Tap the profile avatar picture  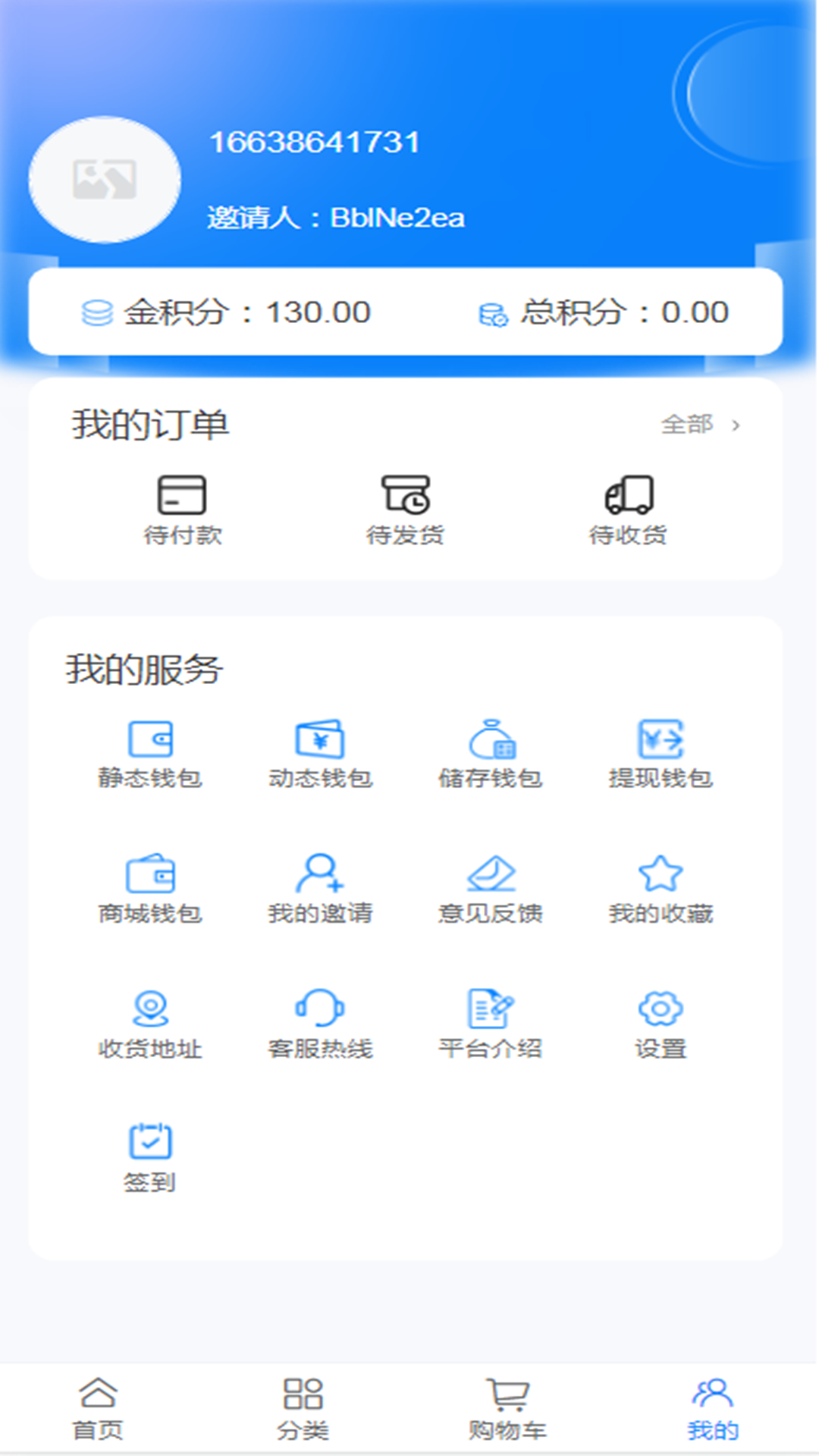click(105, 180)
